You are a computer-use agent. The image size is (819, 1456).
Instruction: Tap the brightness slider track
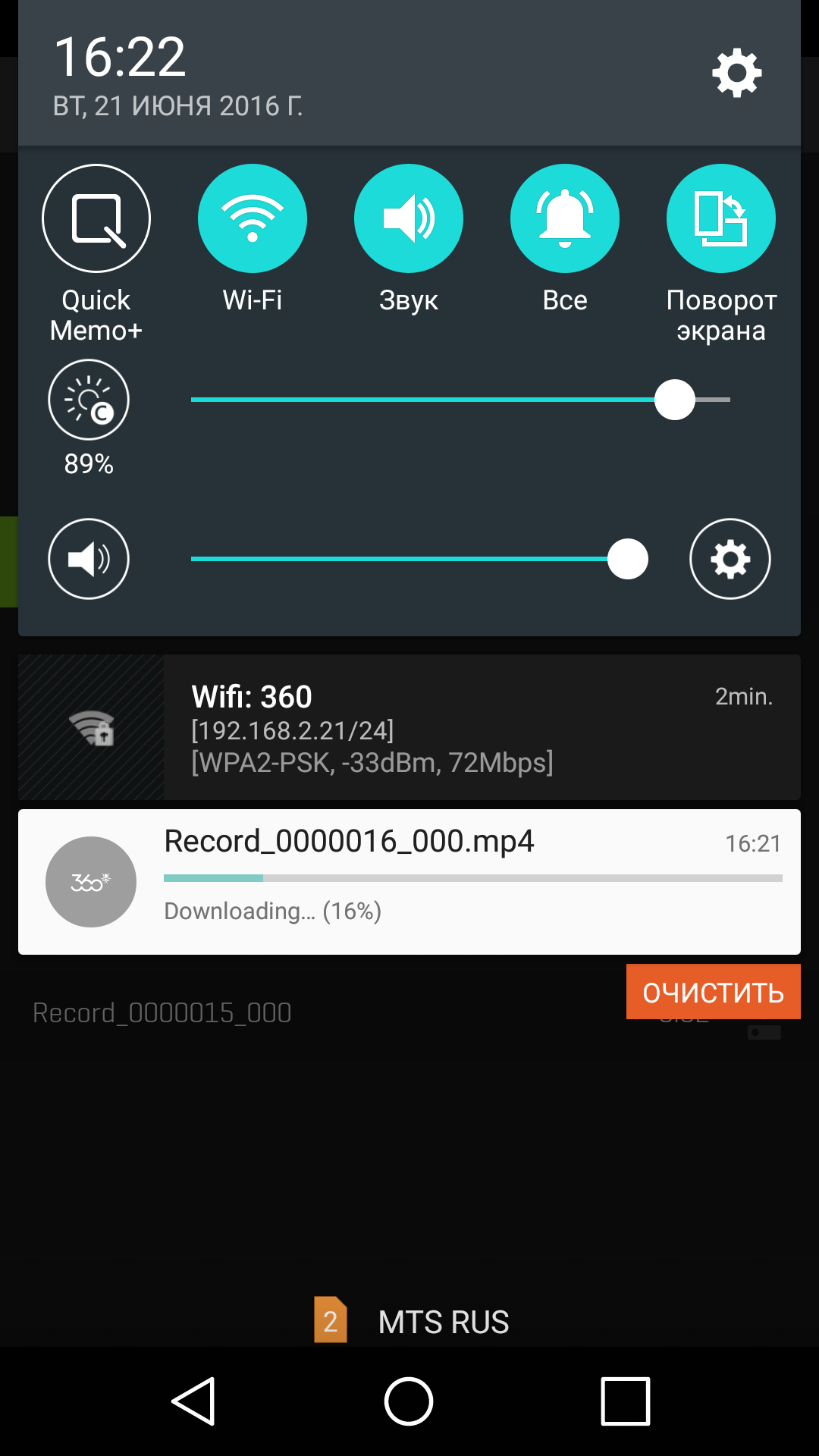click(425, 400)
